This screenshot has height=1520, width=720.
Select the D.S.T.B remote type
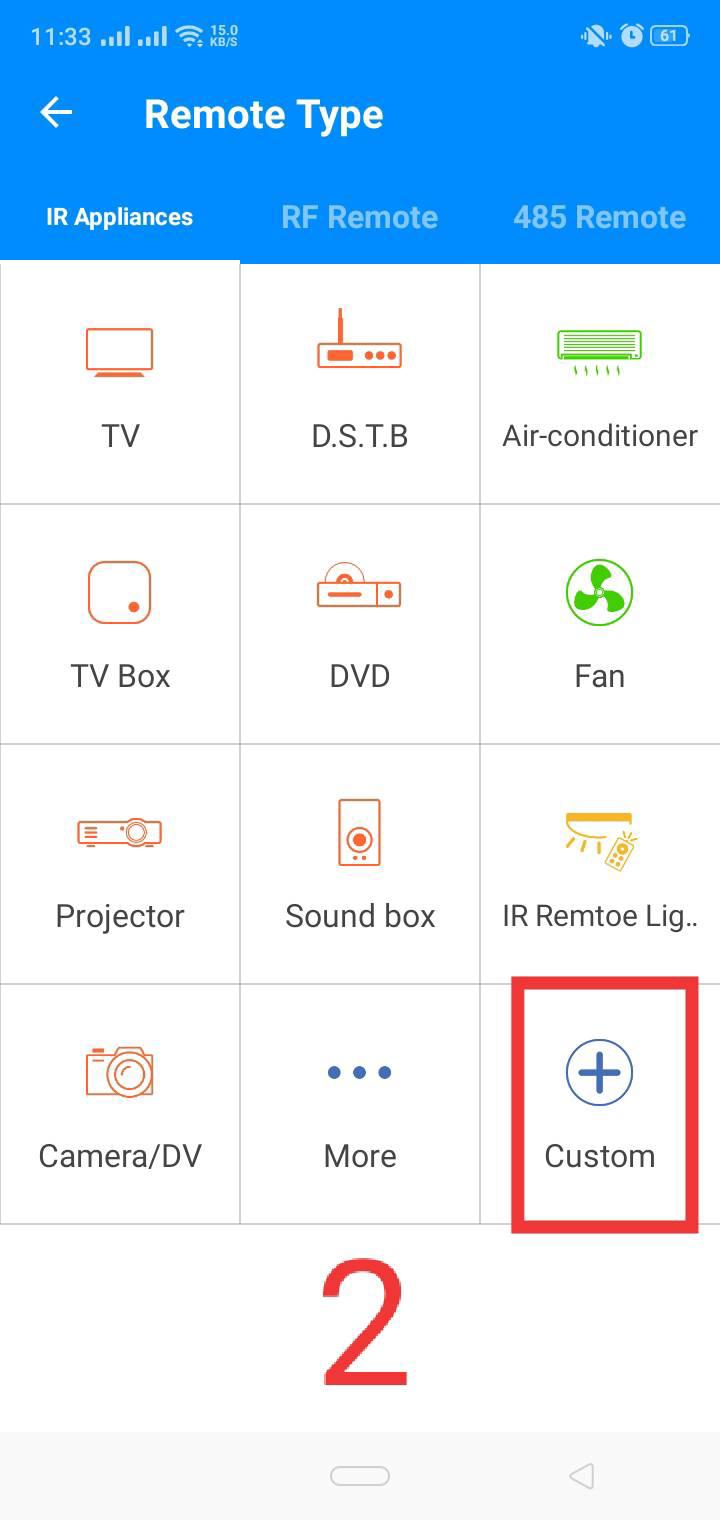pos(360,384)
